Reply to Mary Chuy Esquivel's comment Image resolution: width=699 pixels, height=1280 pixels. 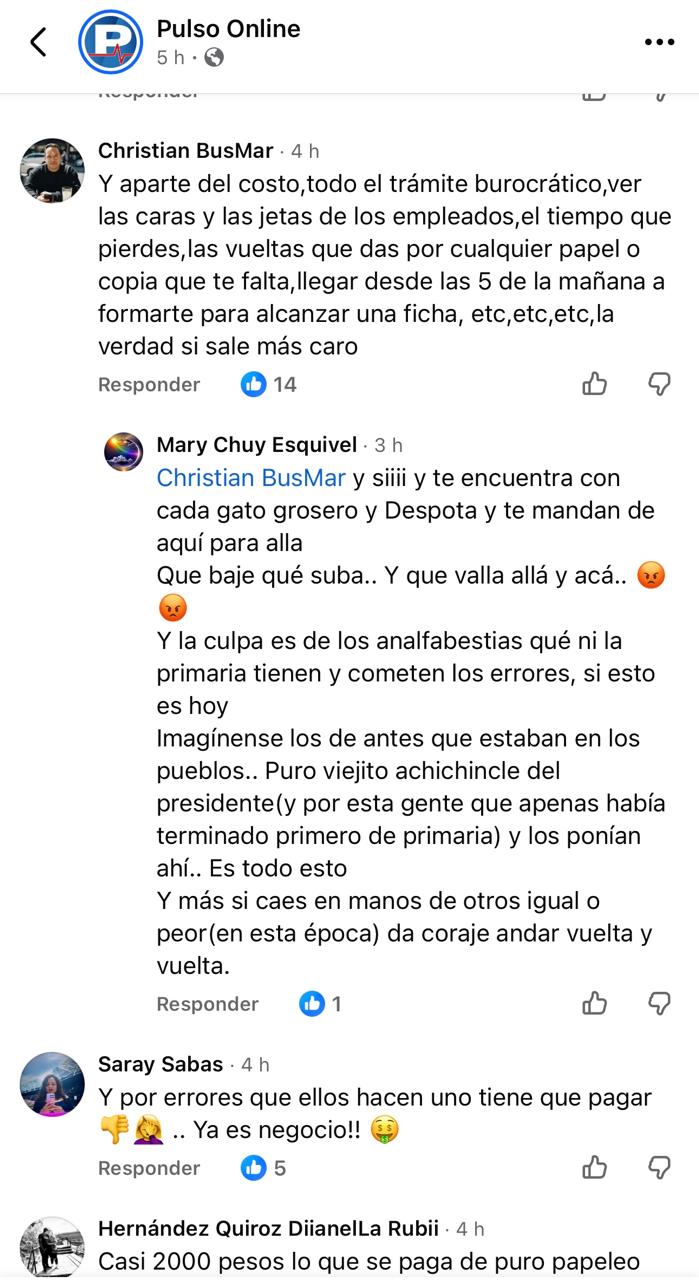pos(207,1004)
